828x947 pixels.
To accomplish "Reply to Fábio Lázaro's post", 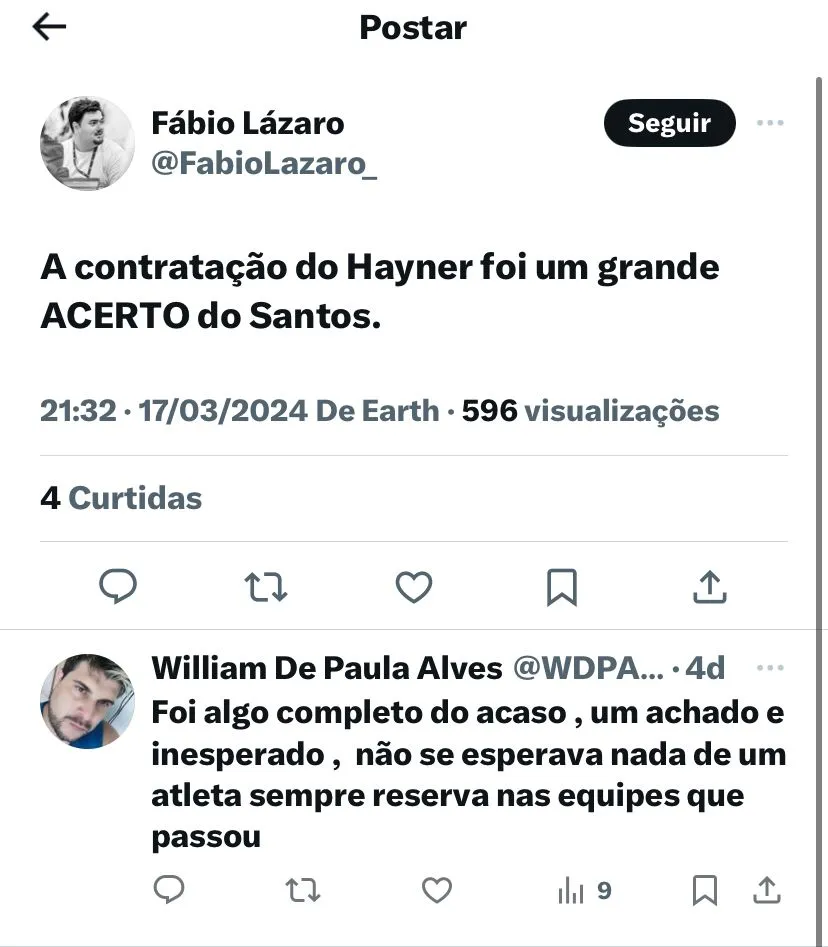I will click(x=119, y=587).
